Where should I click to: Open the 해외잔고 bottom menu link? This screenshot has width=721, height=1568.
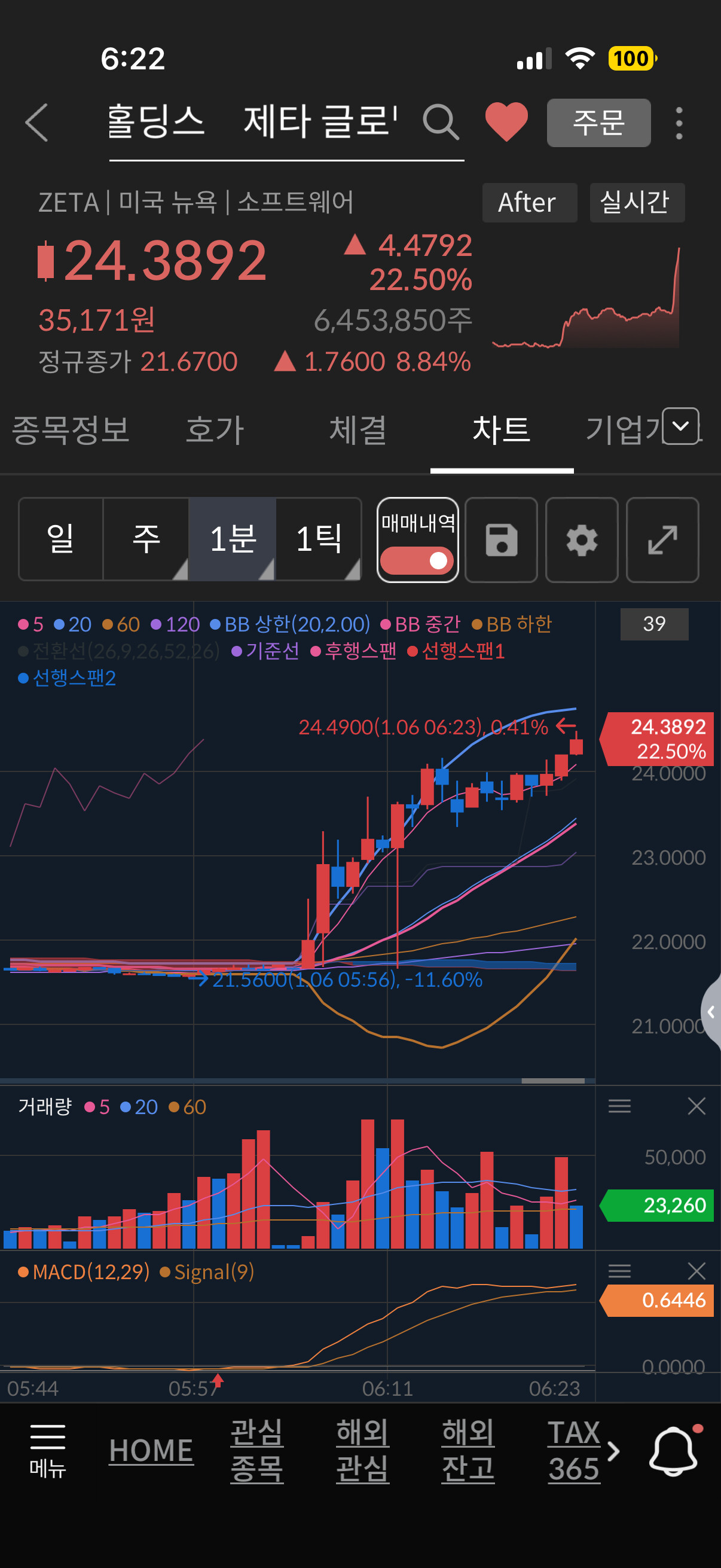[x=468, y=1451]
